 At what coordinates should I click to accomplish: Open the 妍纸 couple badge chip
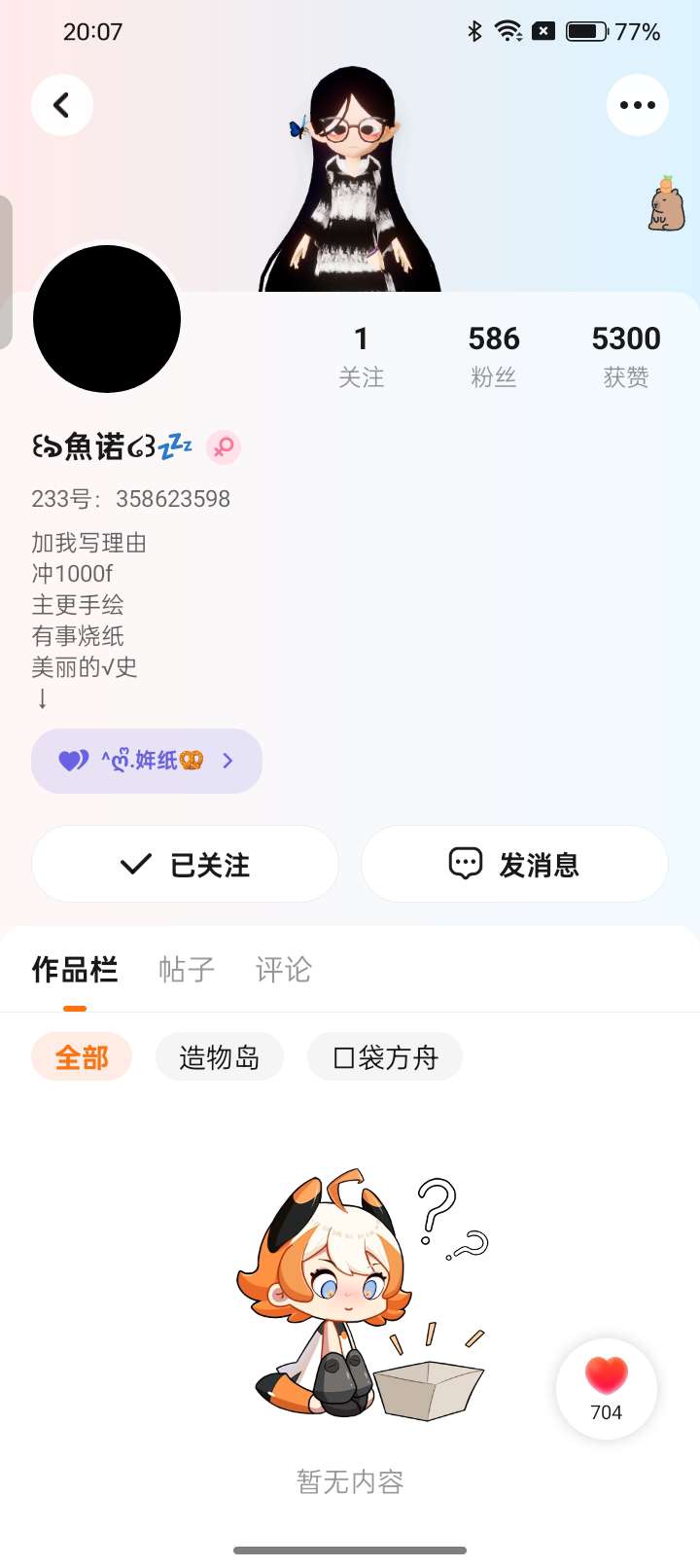[147, 761]
